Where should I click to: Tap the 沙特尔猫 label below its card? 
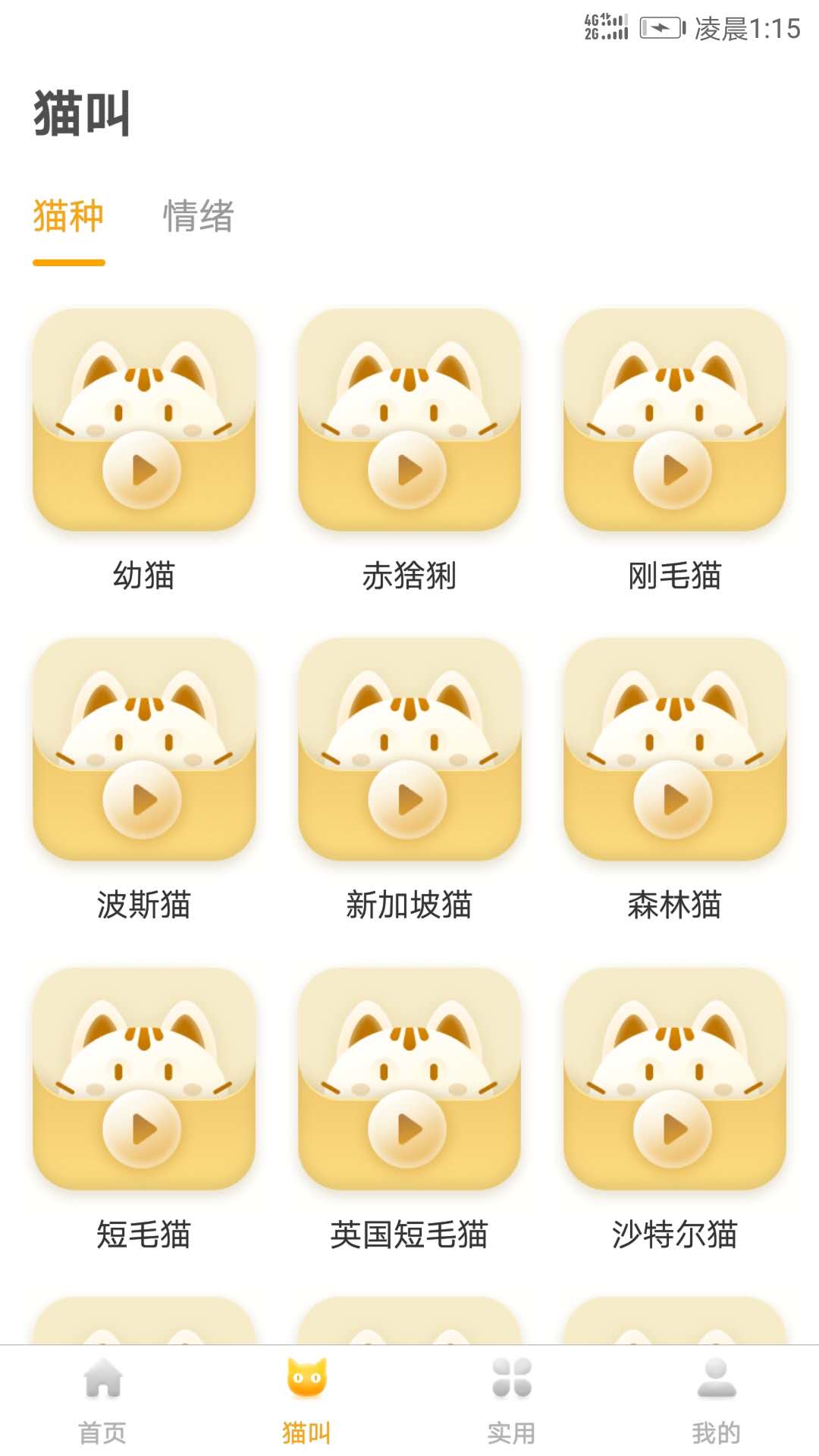pos(675,1235)
